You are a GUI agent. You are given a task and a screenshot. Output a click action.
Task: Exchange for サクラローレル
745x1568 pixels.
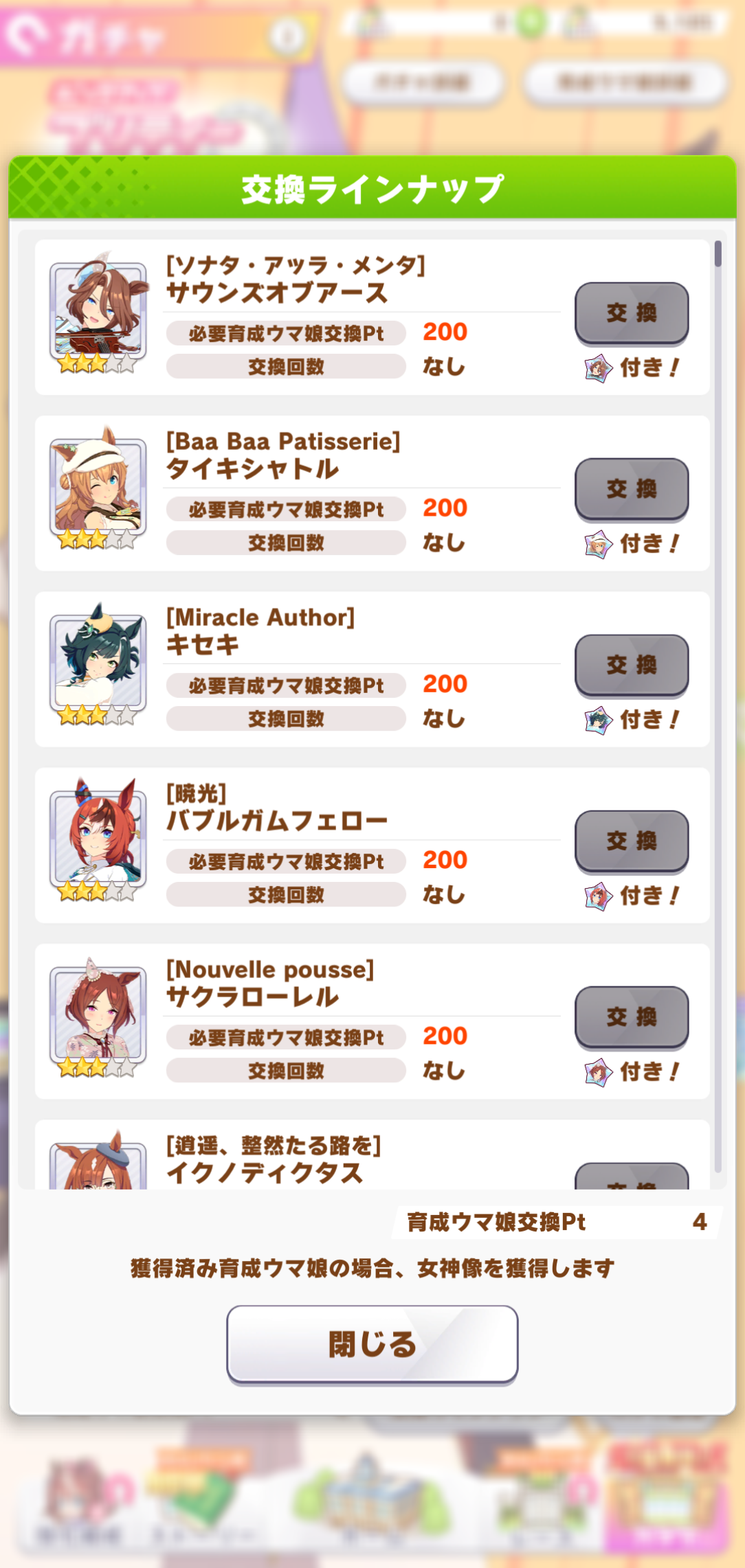click(x=632, y=1016)
